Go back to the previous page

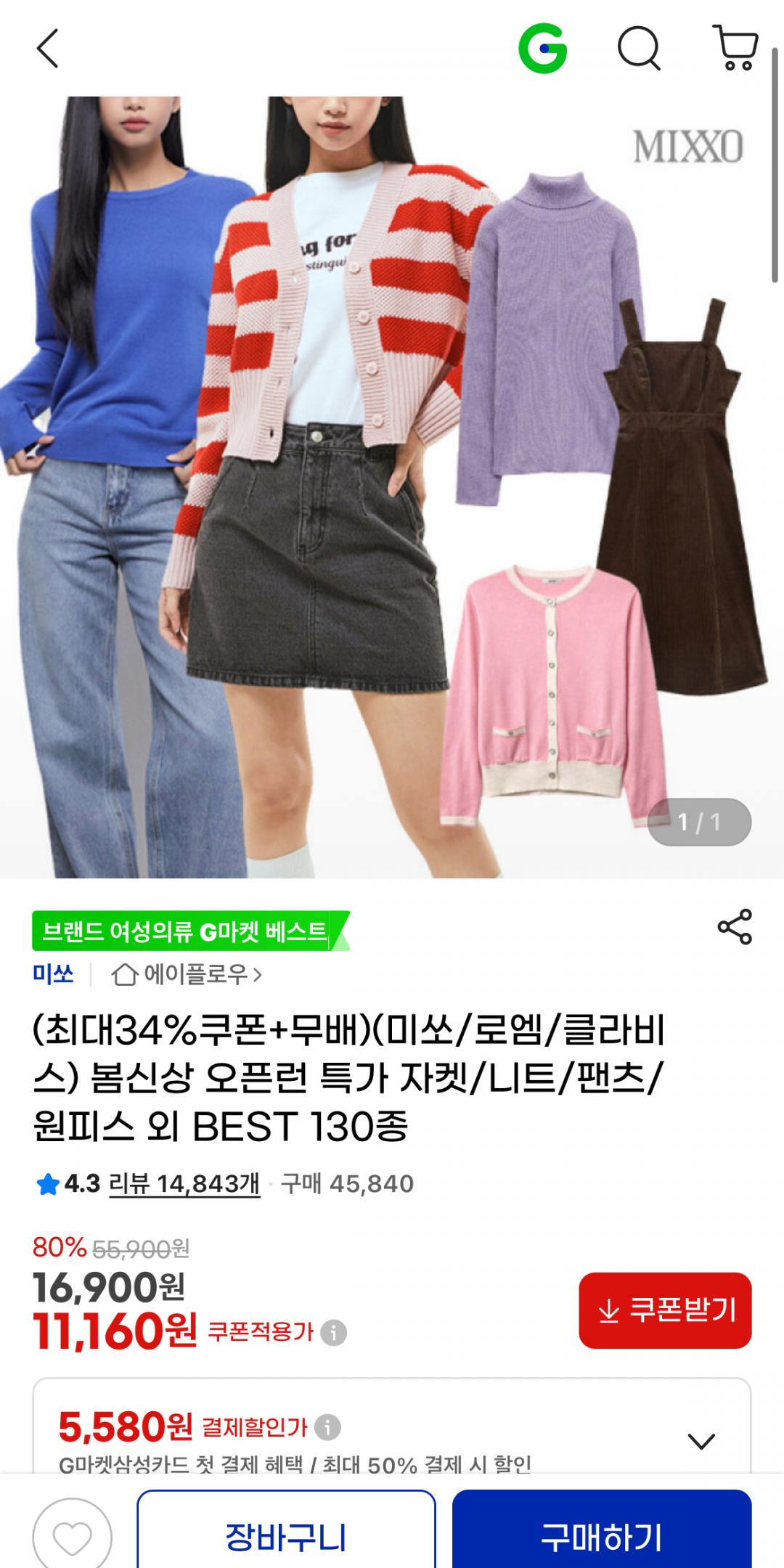47,49
